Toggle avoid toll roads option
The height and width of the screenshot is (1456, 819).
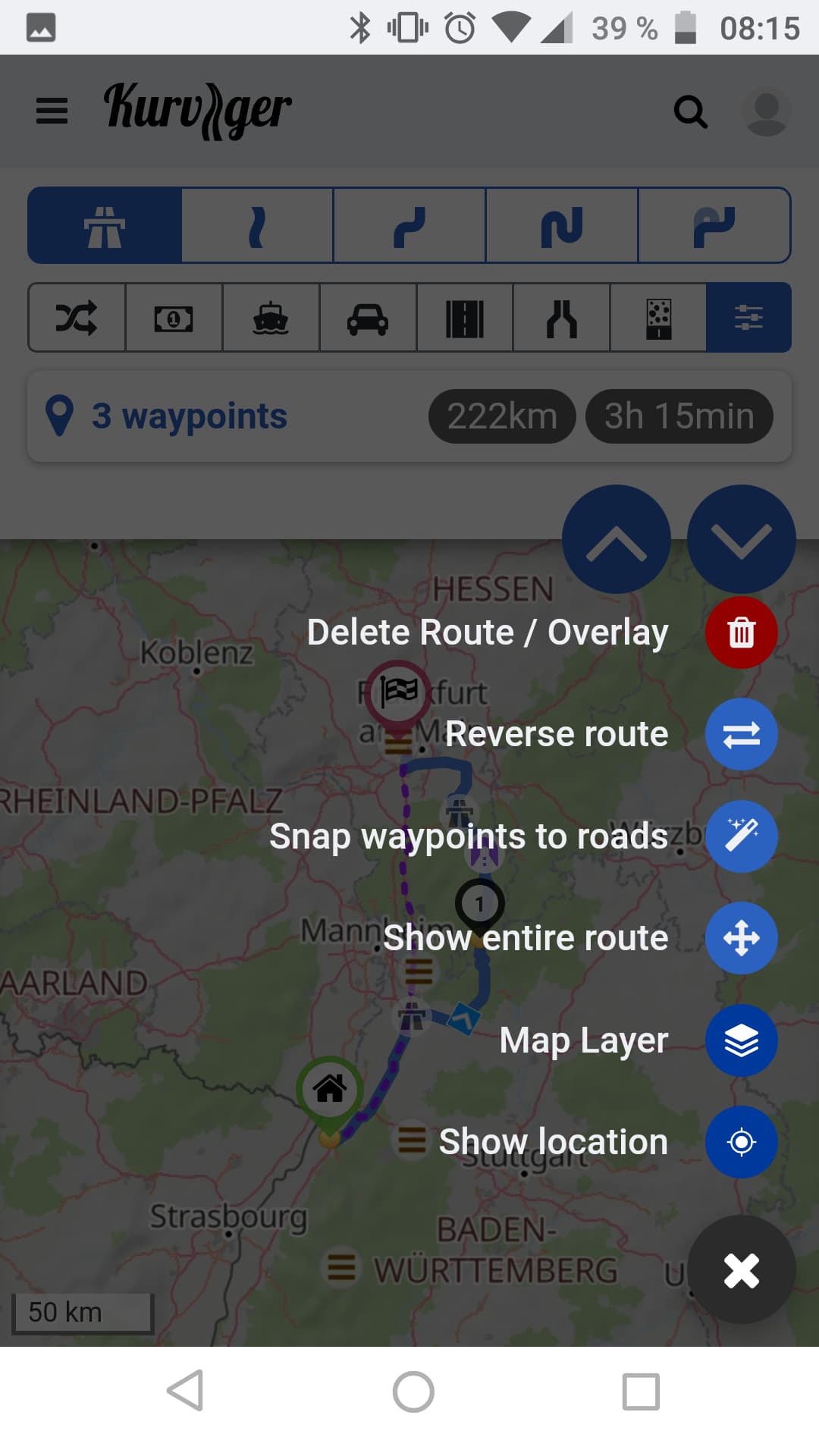pos(174,318)
